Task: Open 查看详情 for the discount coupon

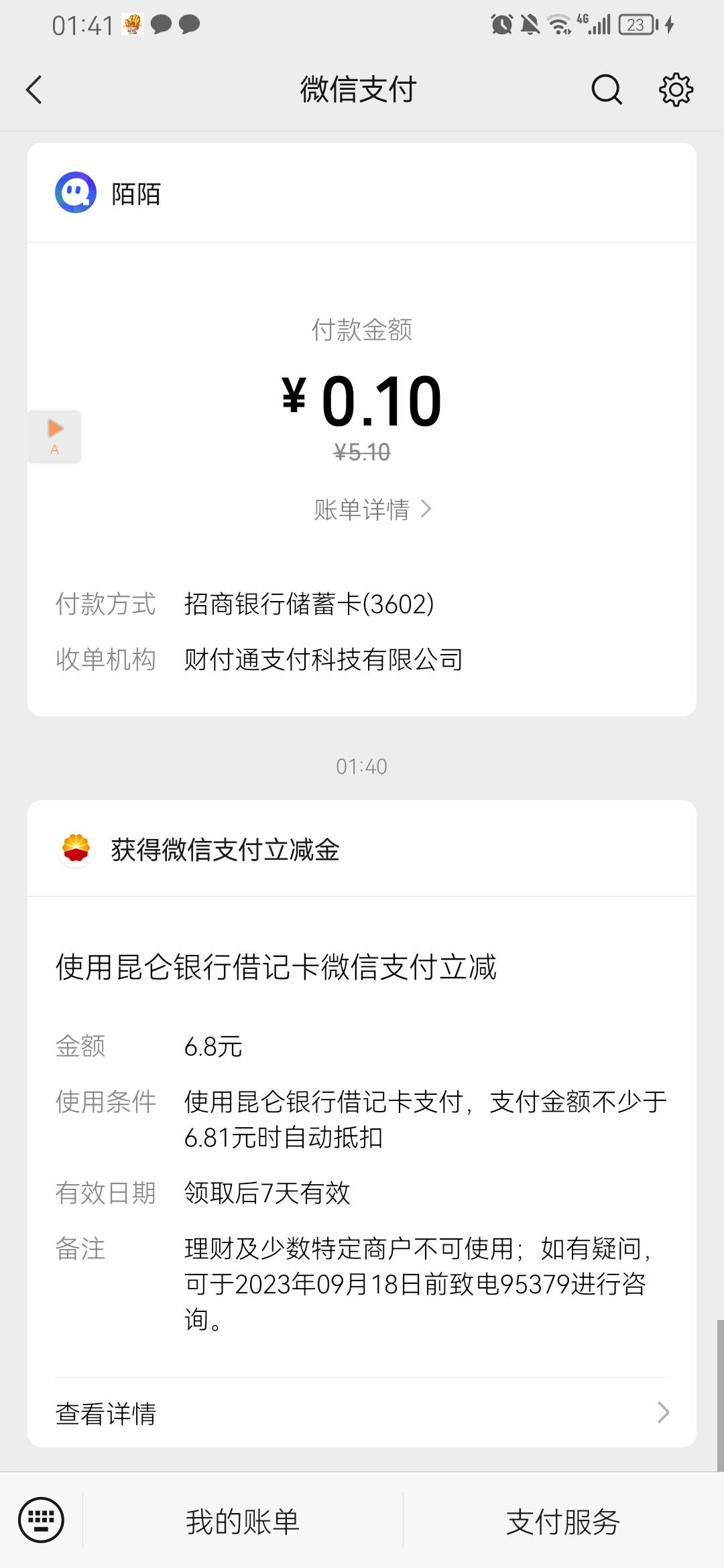Action: click(362, 1414)
